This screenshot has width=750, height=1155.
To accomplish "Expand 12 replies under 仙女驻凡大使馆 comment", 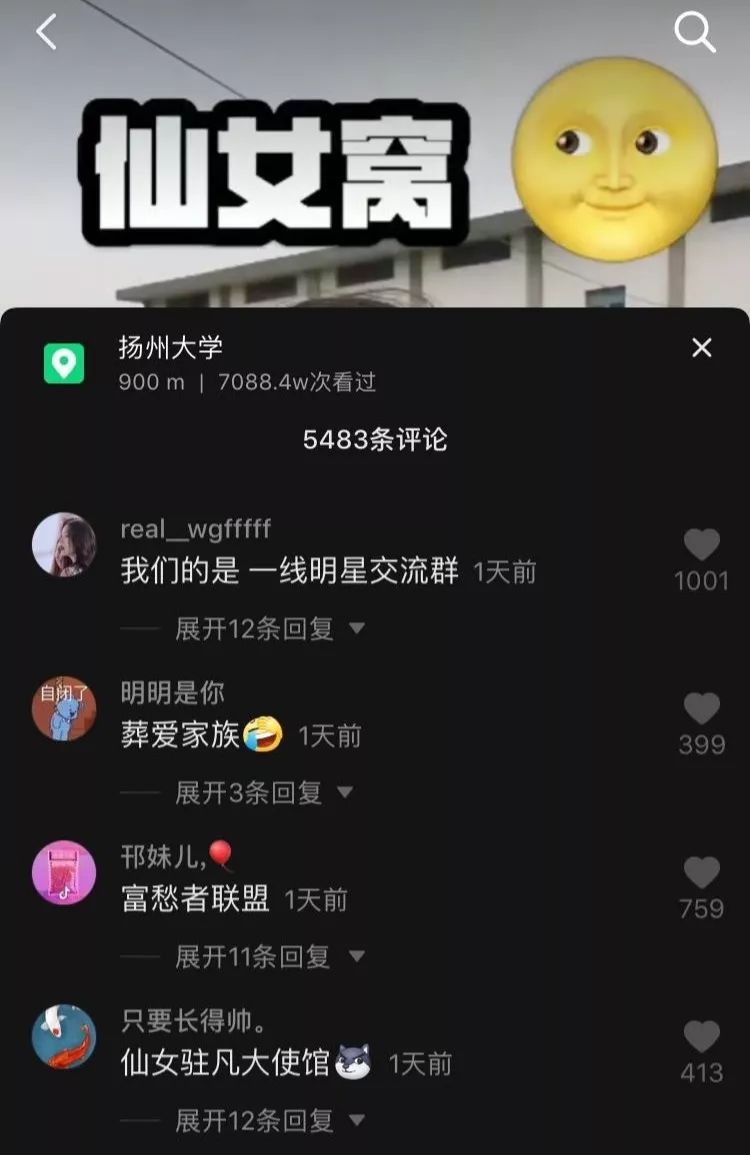I will click(x=269, y=1121).
